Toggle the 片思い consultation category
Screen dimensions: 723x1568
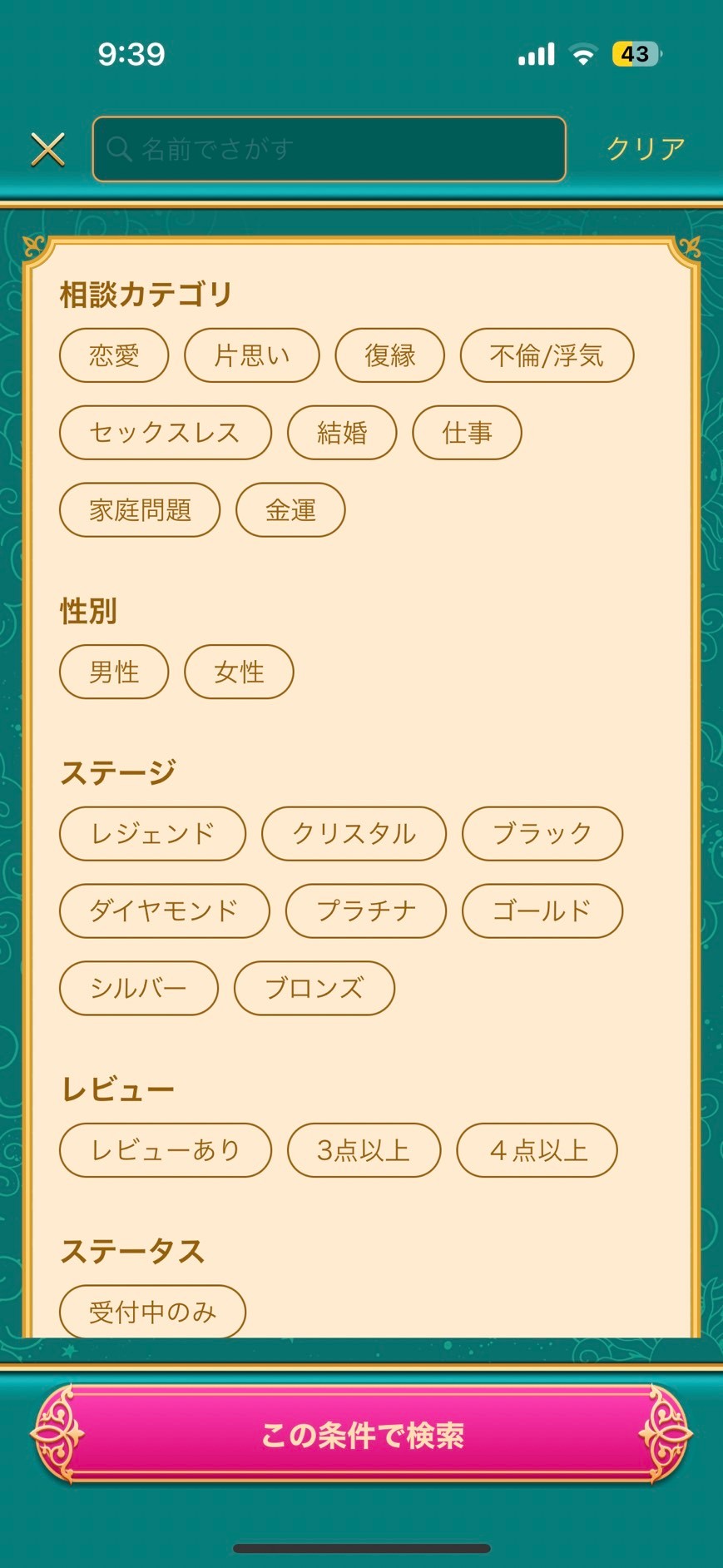(x=251, y=355)
